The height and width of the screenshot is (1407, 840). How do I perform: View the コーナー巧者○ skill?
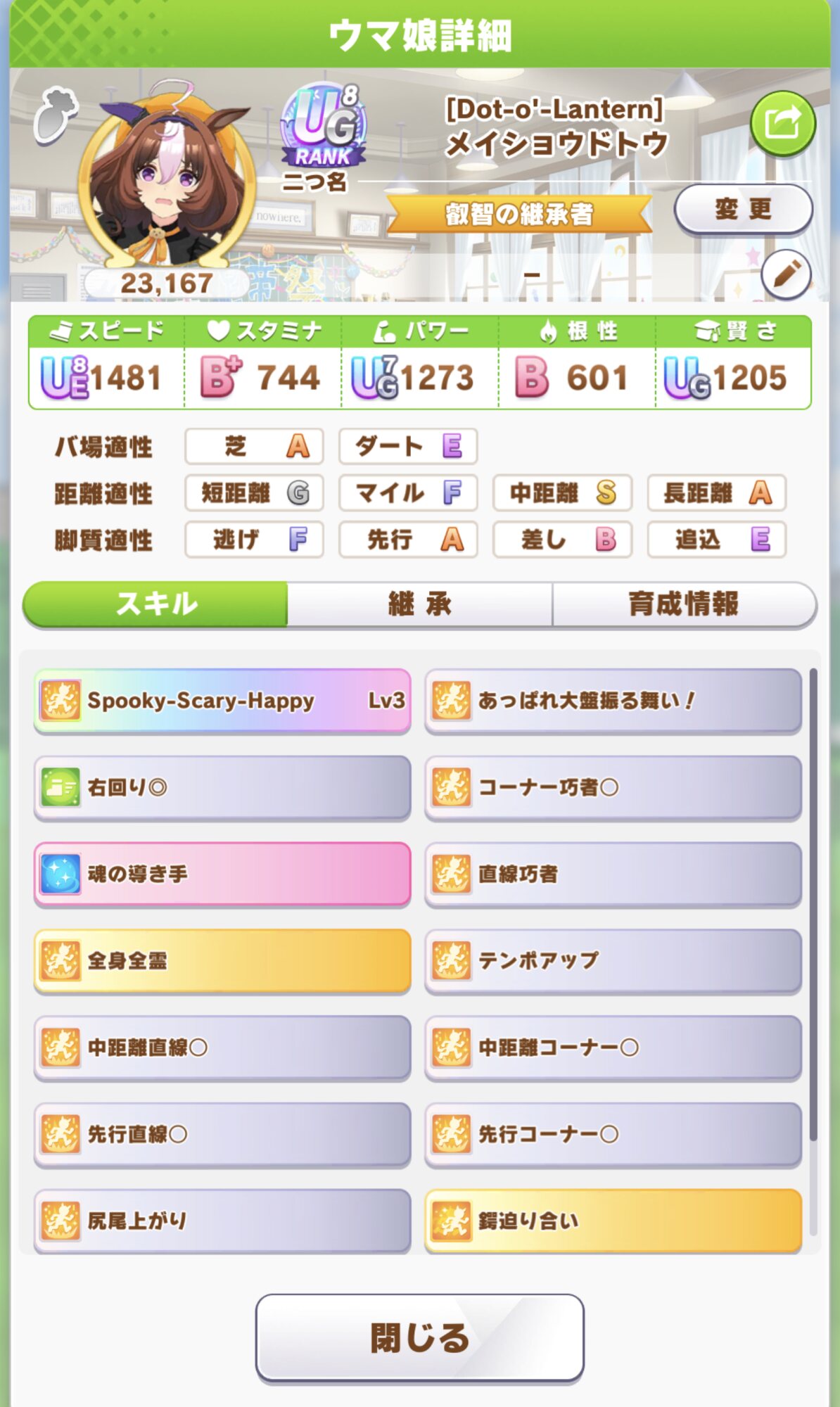point(613,787)
